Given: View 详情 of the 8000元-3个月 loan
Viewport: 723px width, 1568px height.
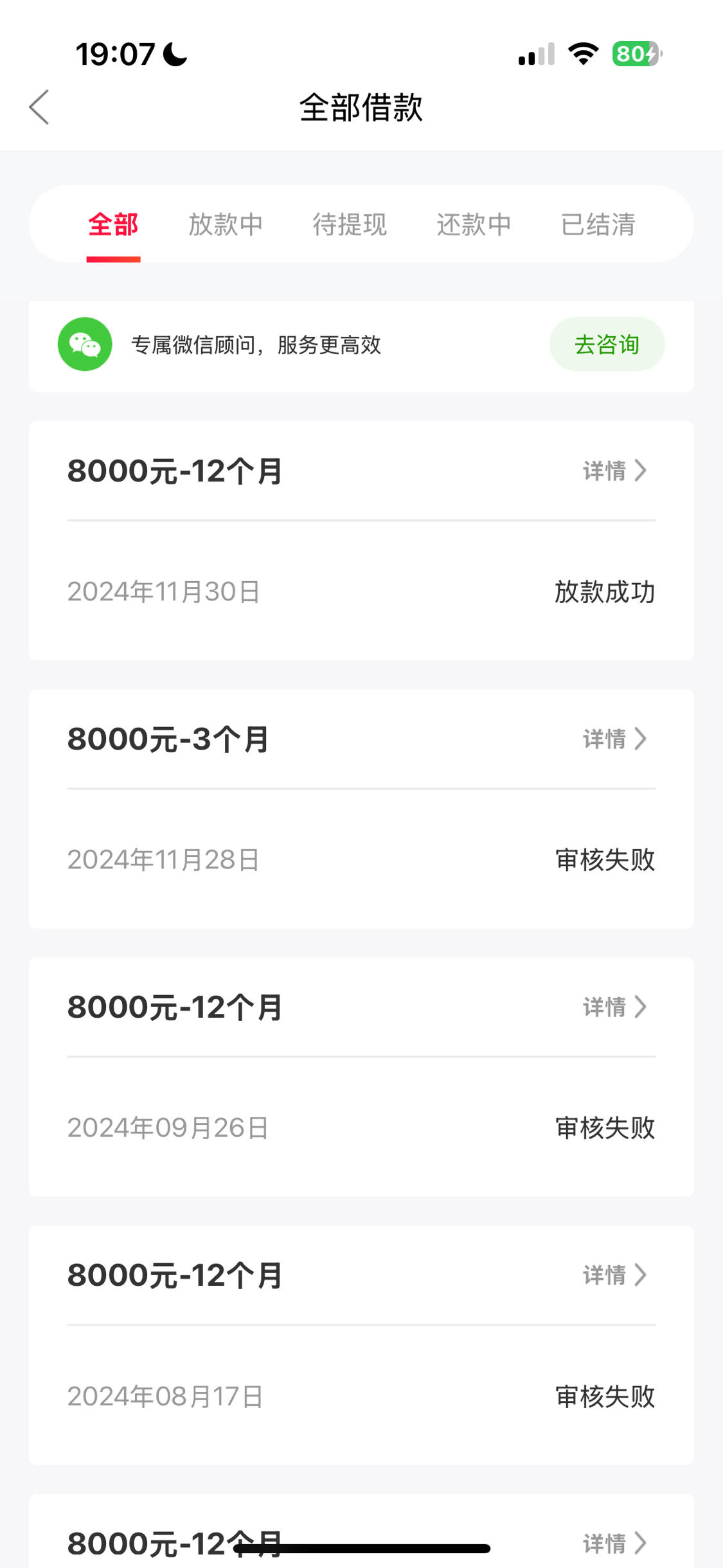Looking at the screenshot, I should coord(614,739).
